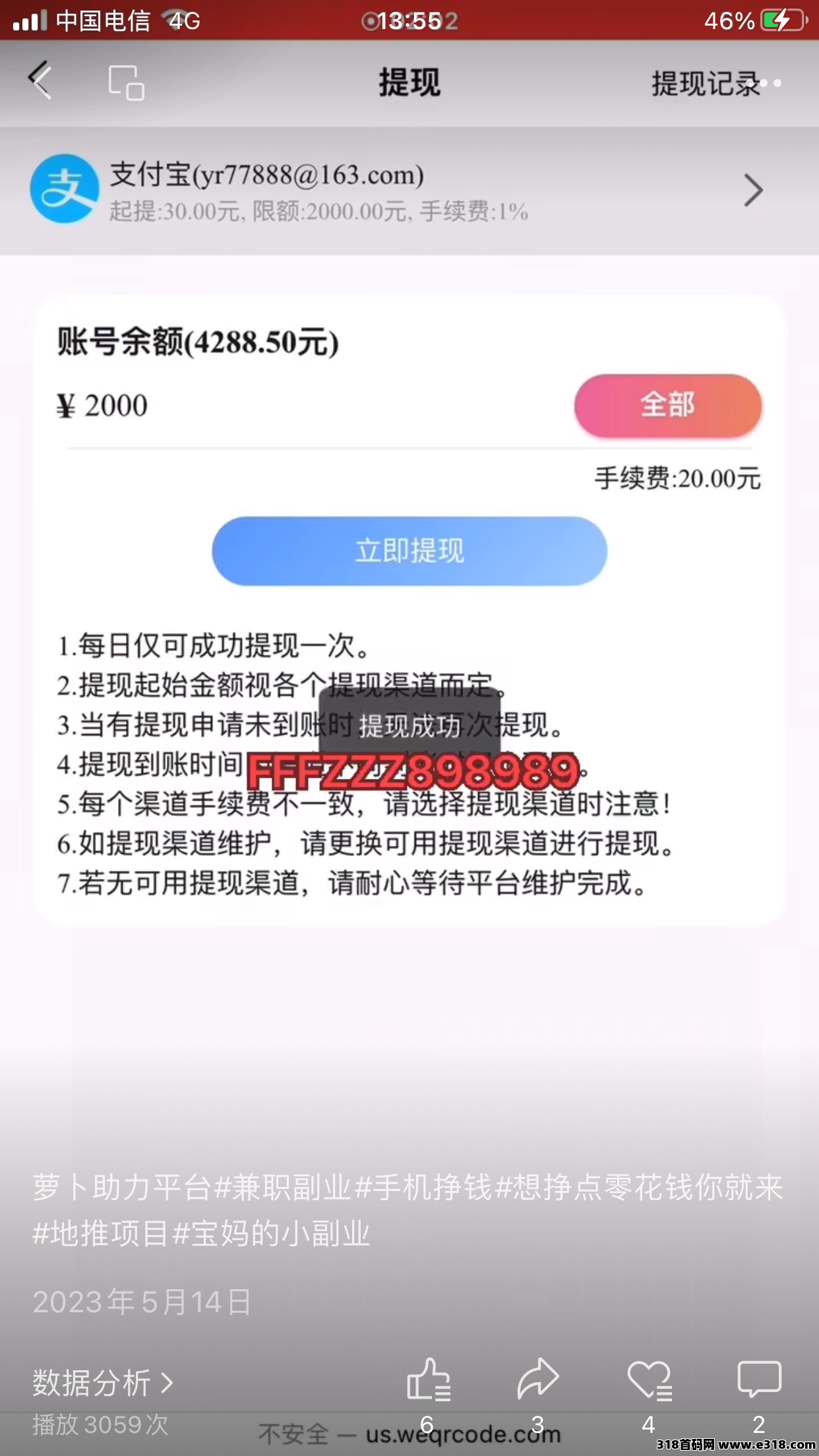Image resolution: width=819 pixels, height=1456 pixels.
Task: Like this video with thumbs-up
Action: (428, 1380)
